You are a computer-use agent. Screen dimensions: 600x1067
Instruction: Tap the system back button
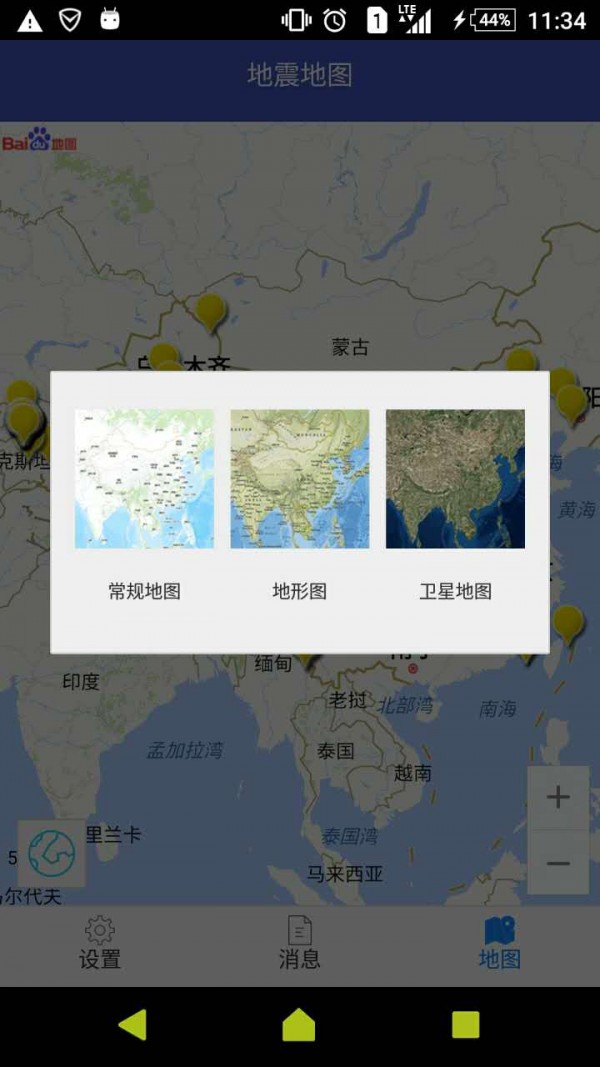132,1024
